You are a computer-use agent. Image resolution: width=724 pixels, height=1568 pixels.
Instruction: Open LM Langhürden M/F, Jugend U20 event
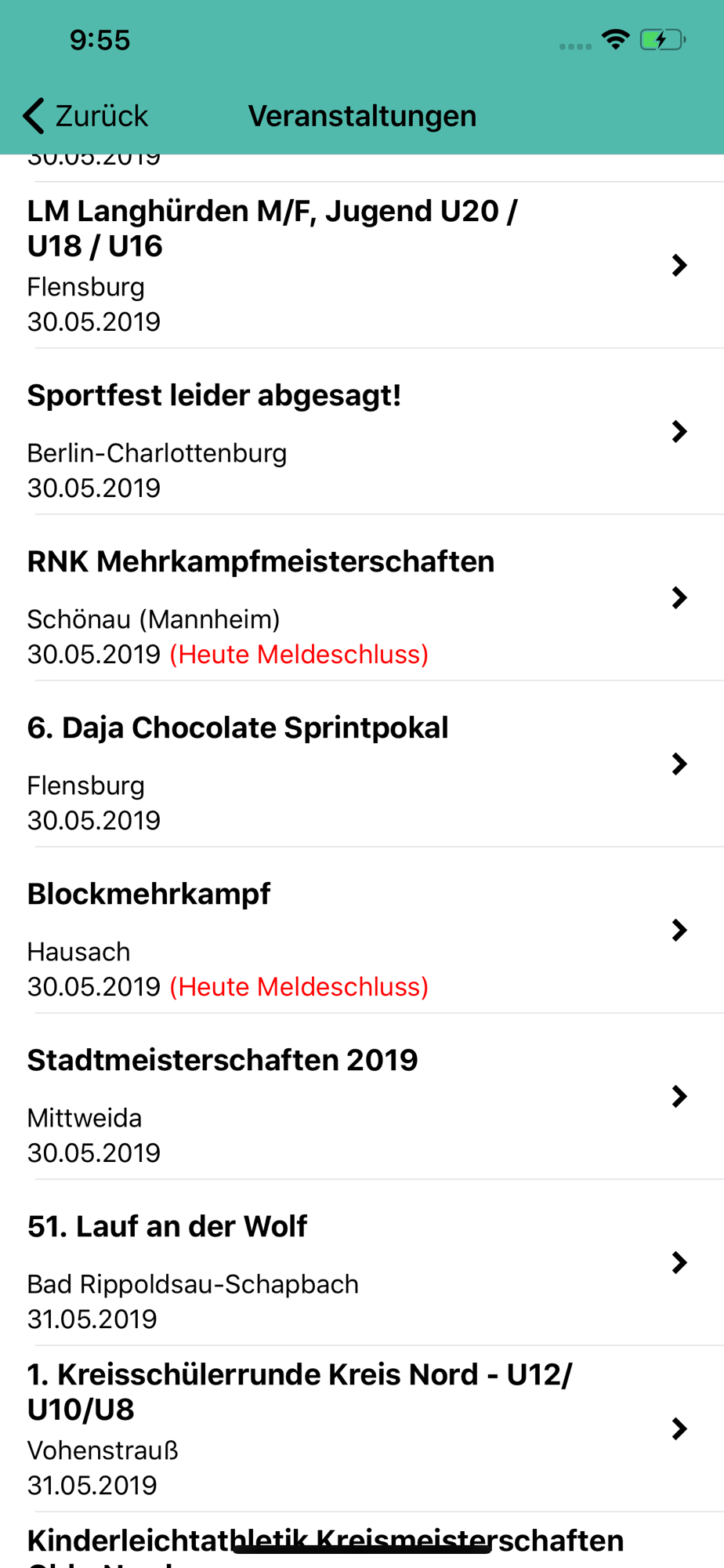pyautogui.click(x=362, y=266)
